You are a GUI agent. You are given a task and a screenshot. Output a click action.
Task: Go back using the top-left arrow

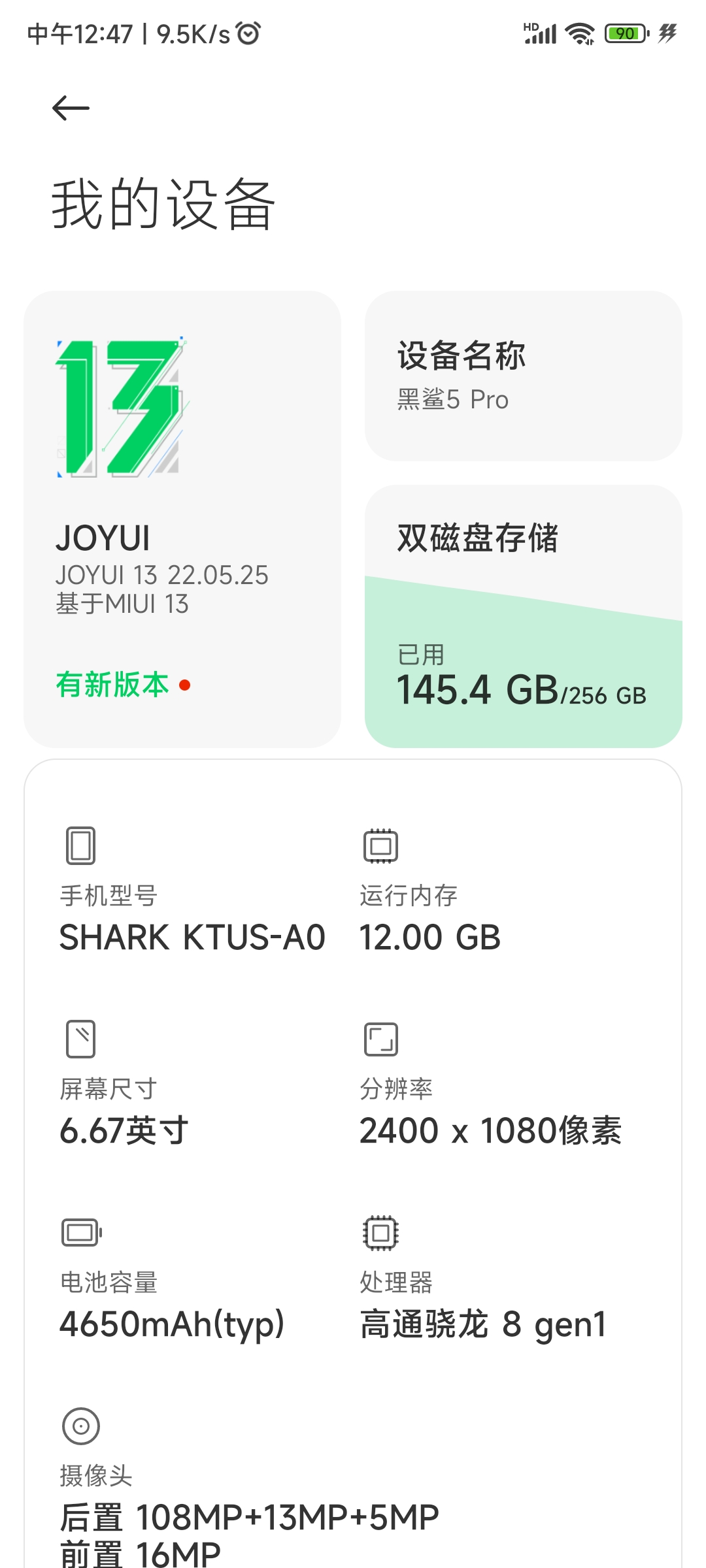tap(71, 108)
